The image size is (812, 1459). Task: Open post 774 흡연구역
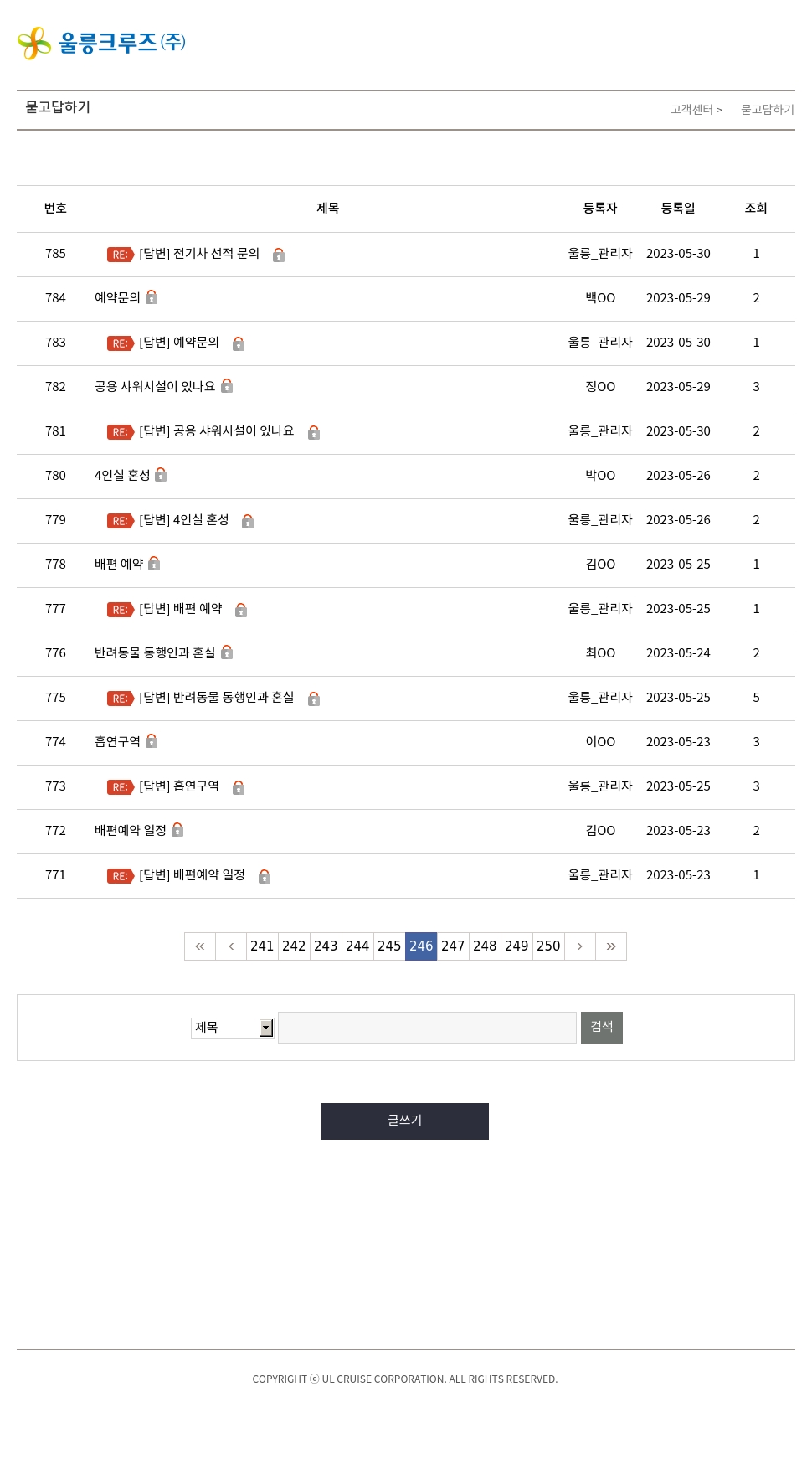tap(117, 742)
